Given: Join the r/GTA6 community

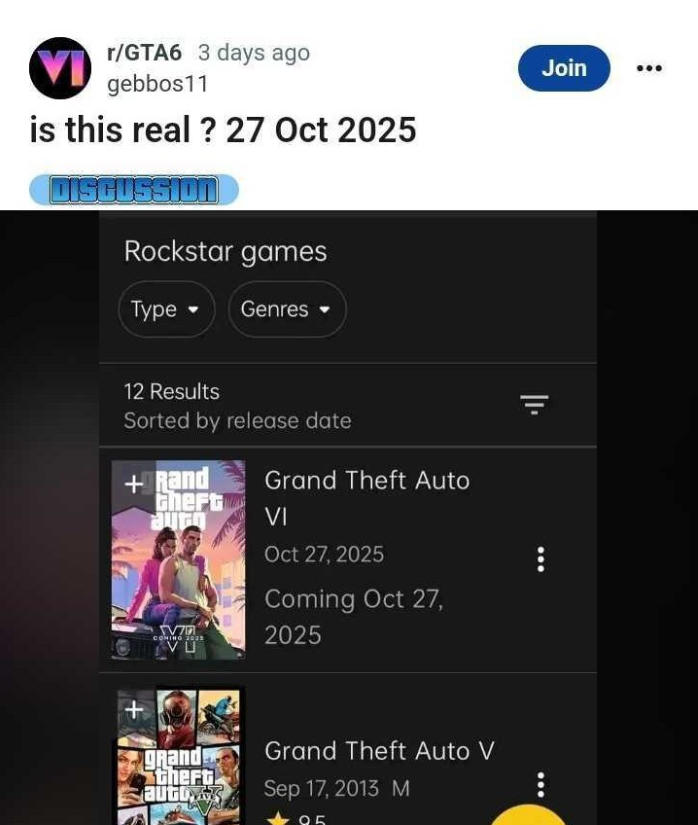Looking at the screenshot, I should tap(563, 68).
